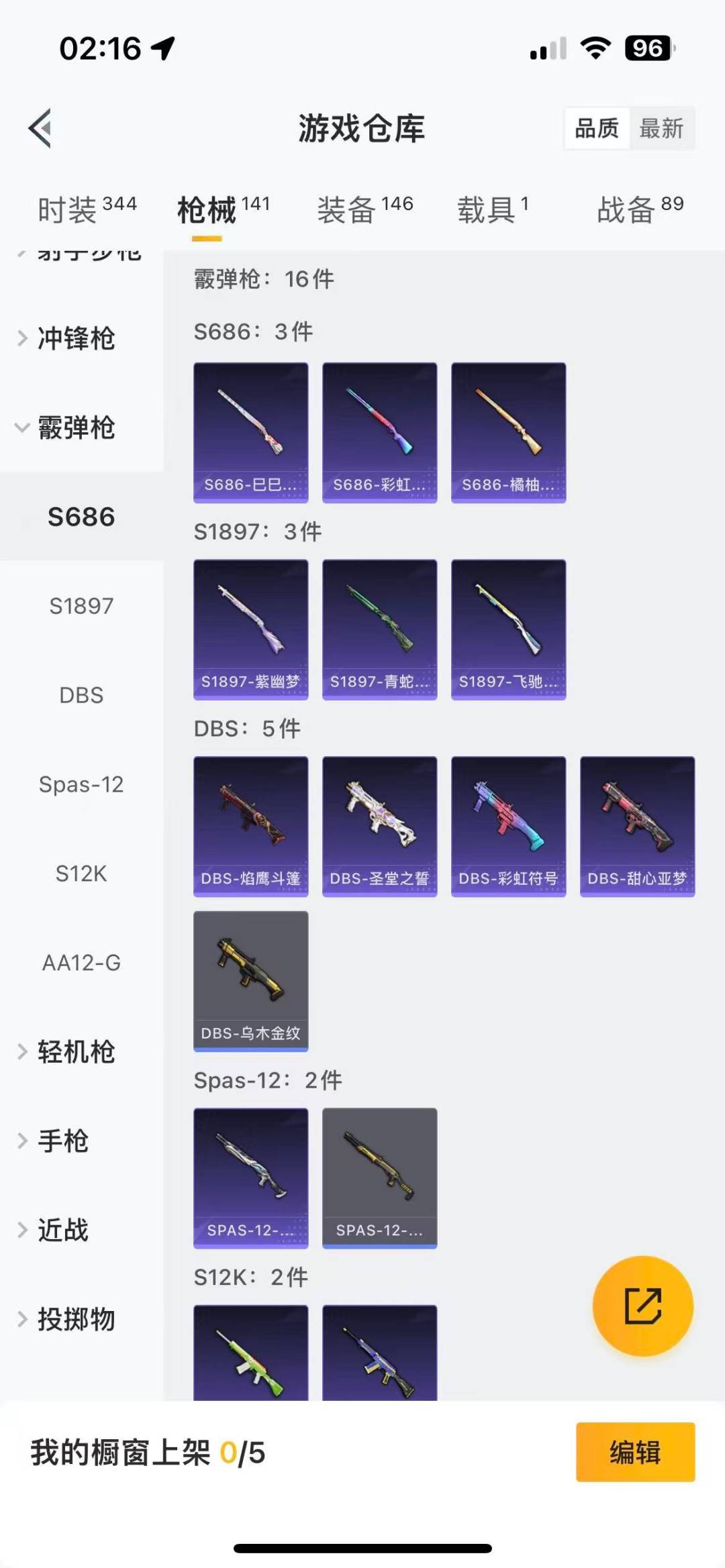
Task: Expand the 冲锋枪 category
Action: point(76,338)
